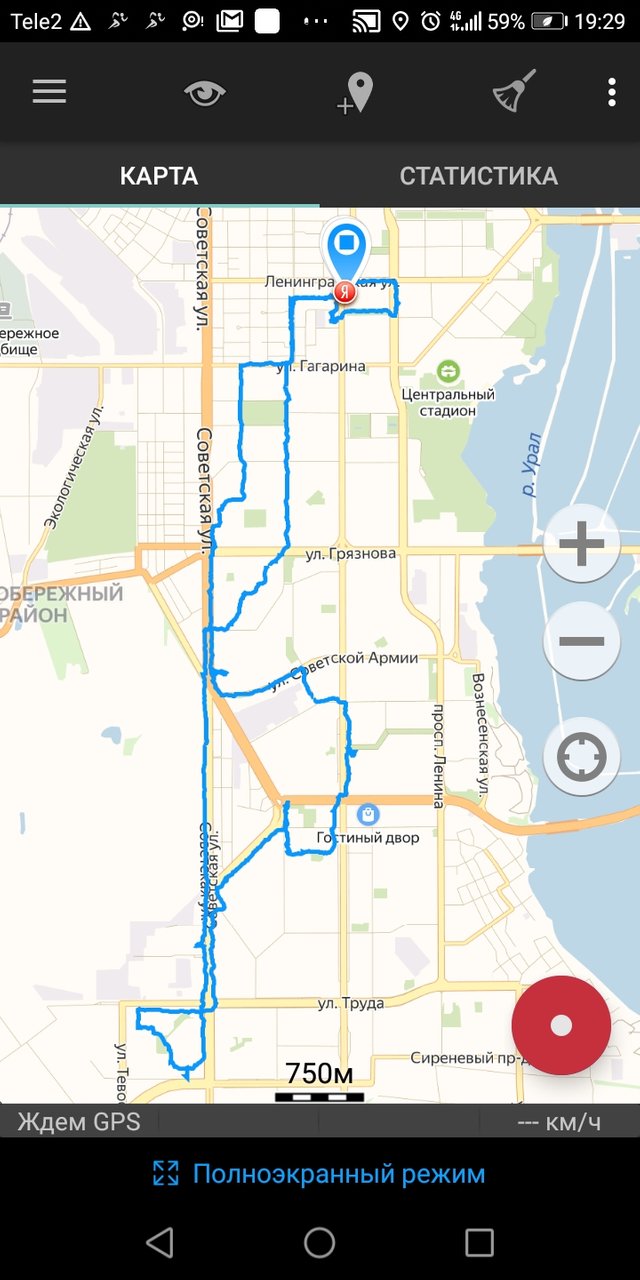Image resolution: width=640 pixels, height=1280 pixels.
Task: Open the hamburger drawer menu
Action: [x=49, y=92]
